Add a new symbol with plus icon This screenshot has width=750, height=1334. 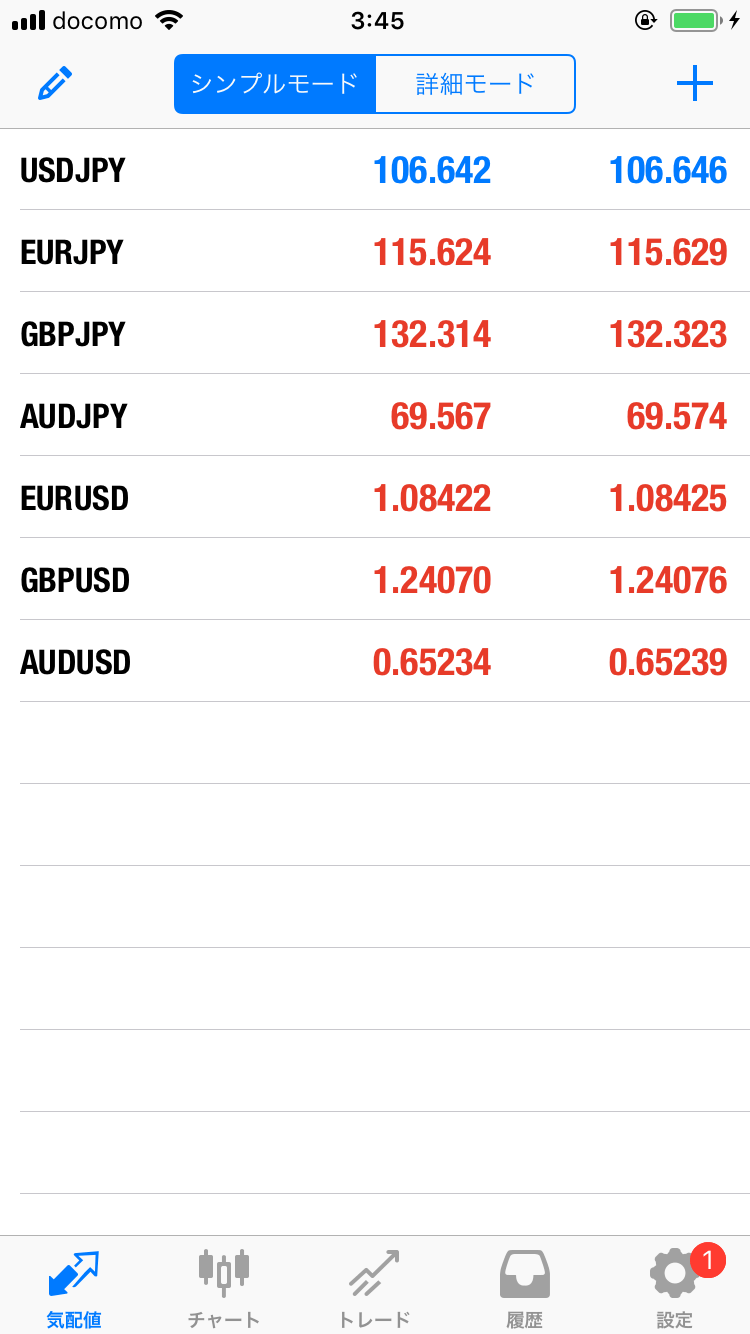[x=694, y=84]
